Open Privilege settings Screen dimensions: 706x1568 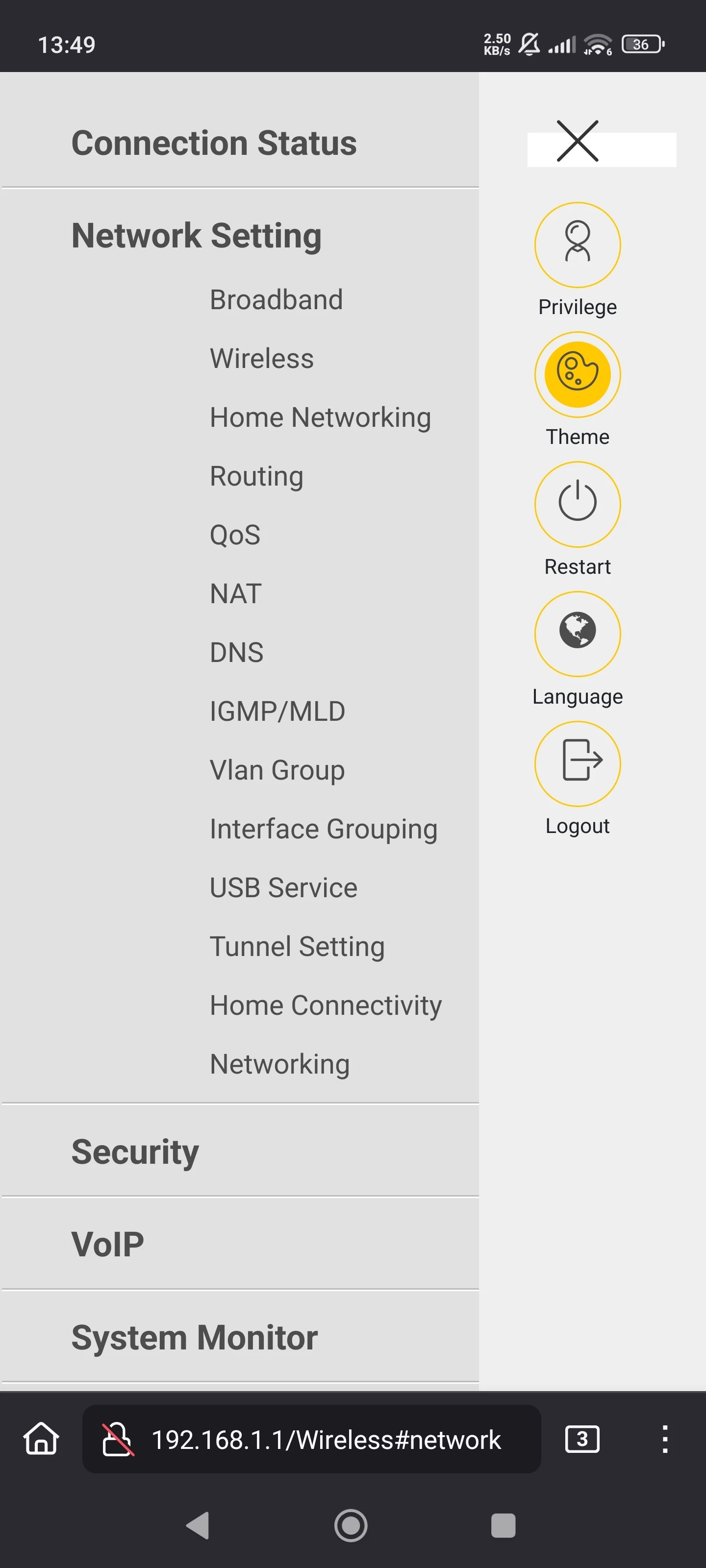(x=578, y=245)
